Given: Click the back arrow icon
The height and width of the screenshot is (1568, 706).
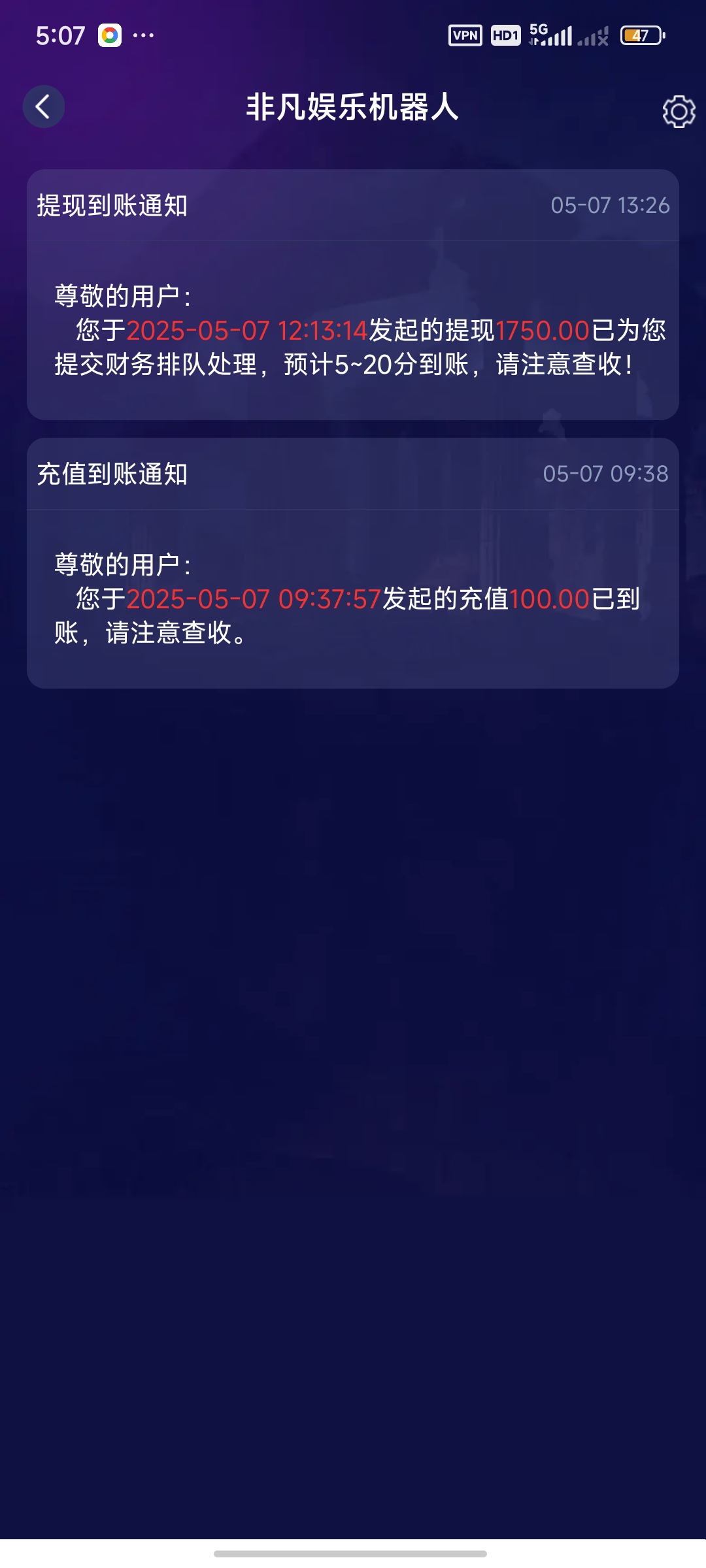Looking at the screenshot, I should pyautogui.click(x=43, y=105).
